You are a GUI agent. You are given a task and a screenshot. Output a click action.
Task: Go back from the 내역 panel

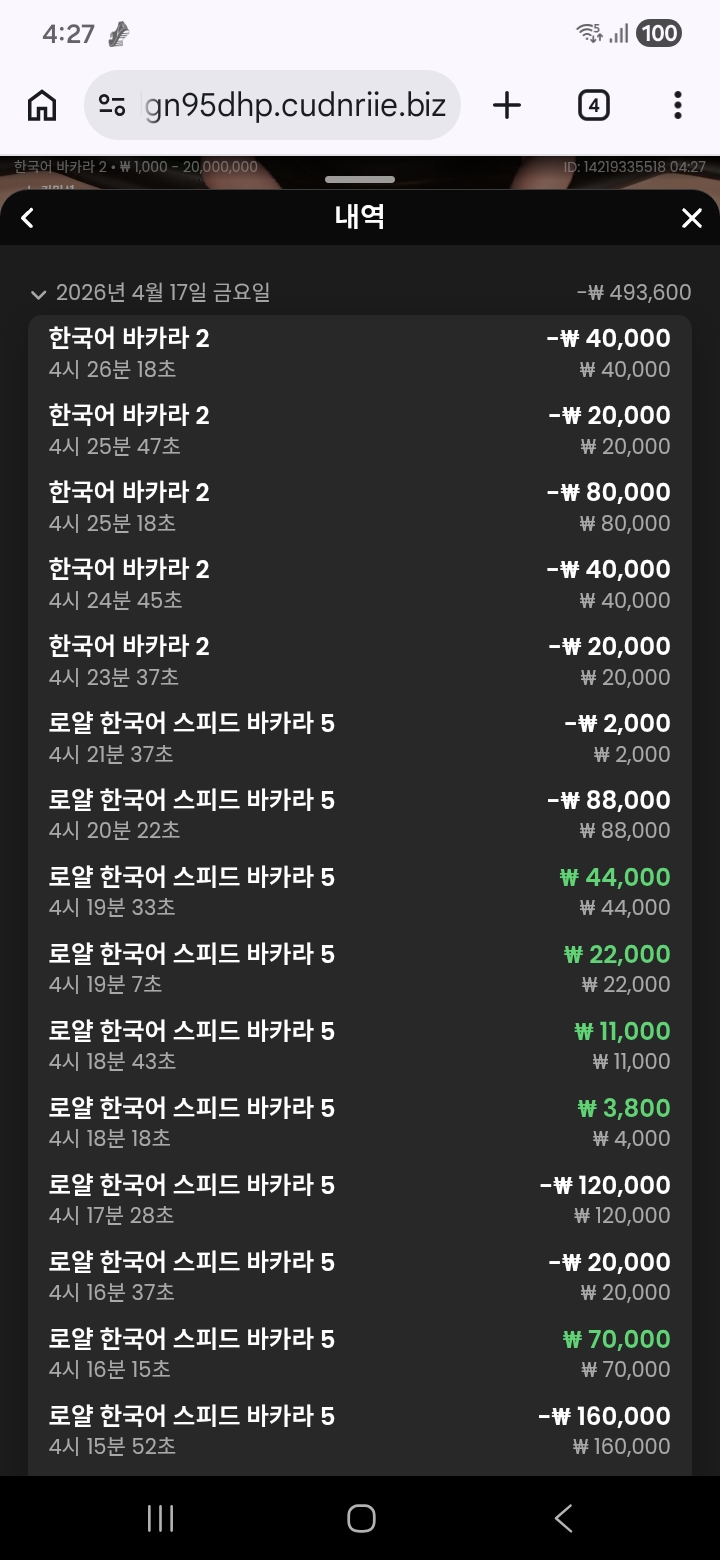click(x=28, y=218)
